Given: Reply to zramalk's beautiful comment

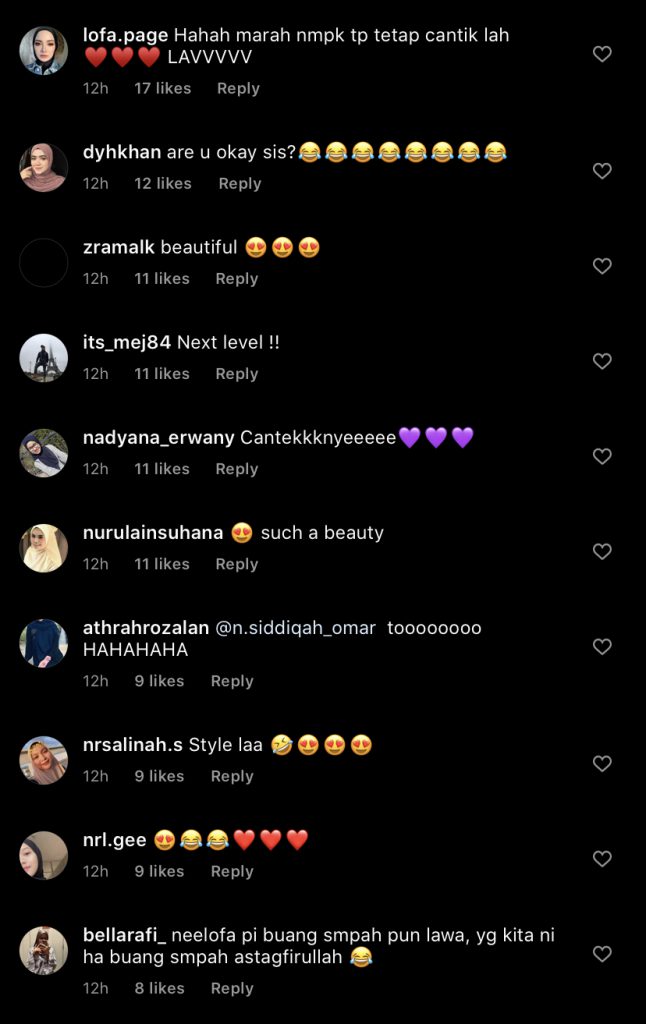Looking at the screenshot, I should [x=236, y=279].
